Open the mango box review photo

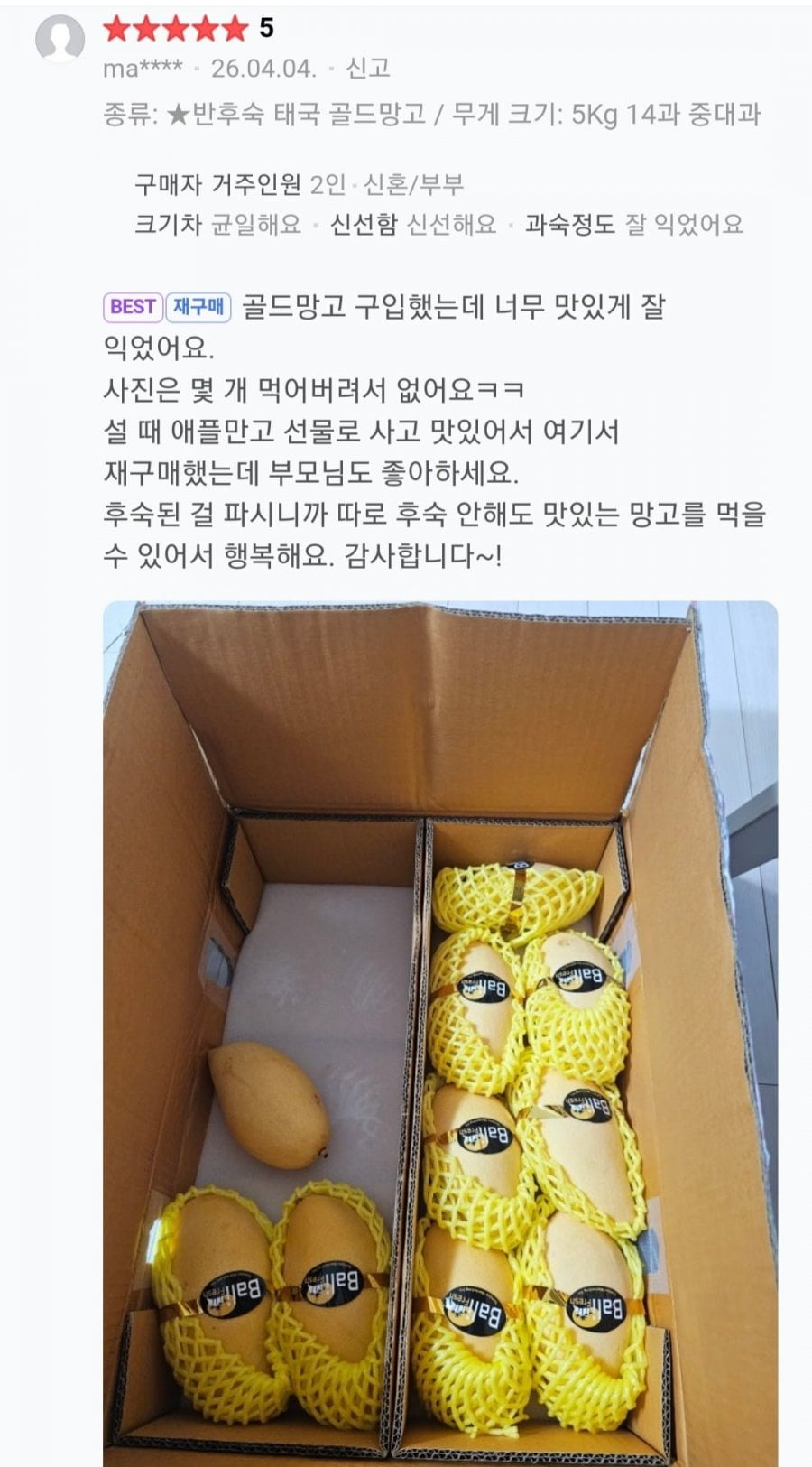point(440,1033)
